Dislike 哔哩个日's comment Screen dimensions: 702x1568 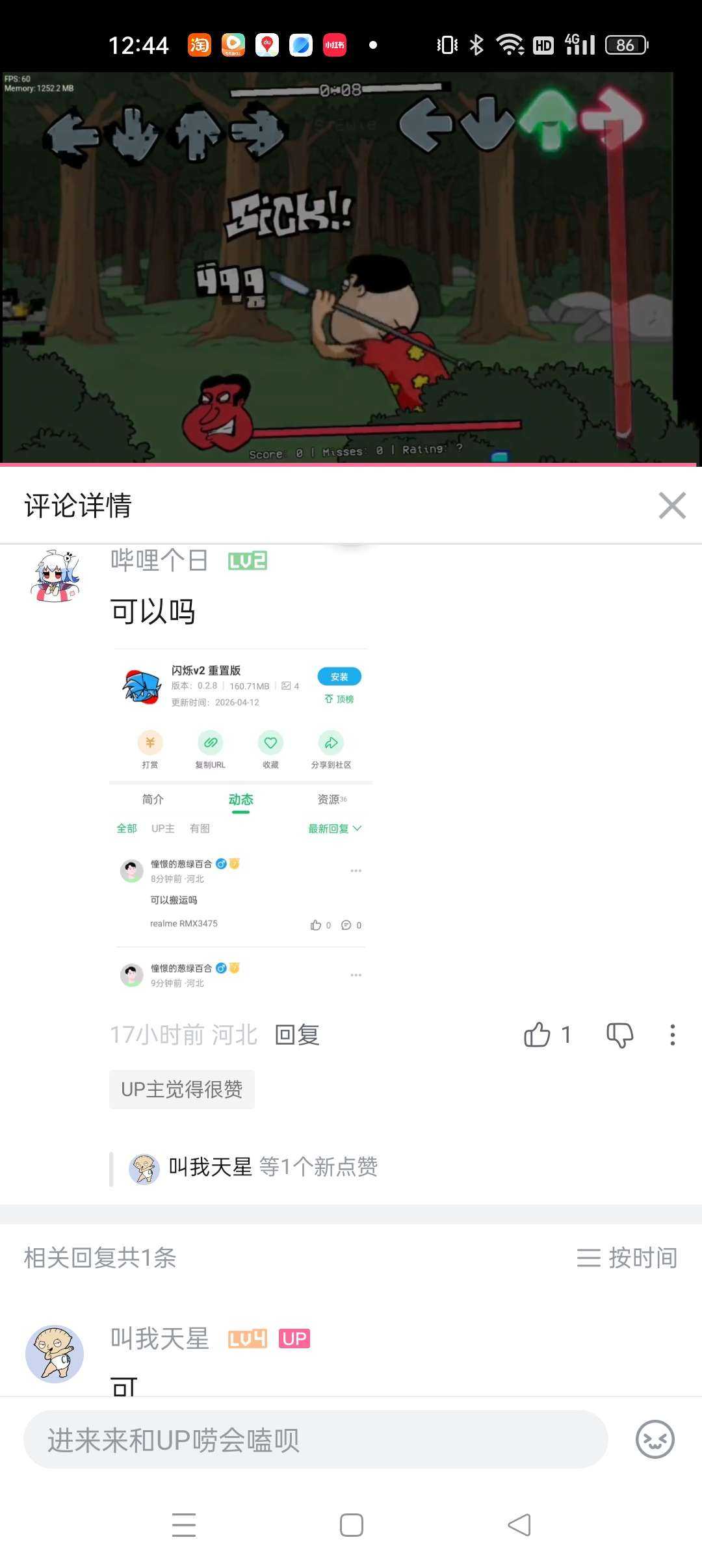coord(619,1034)
